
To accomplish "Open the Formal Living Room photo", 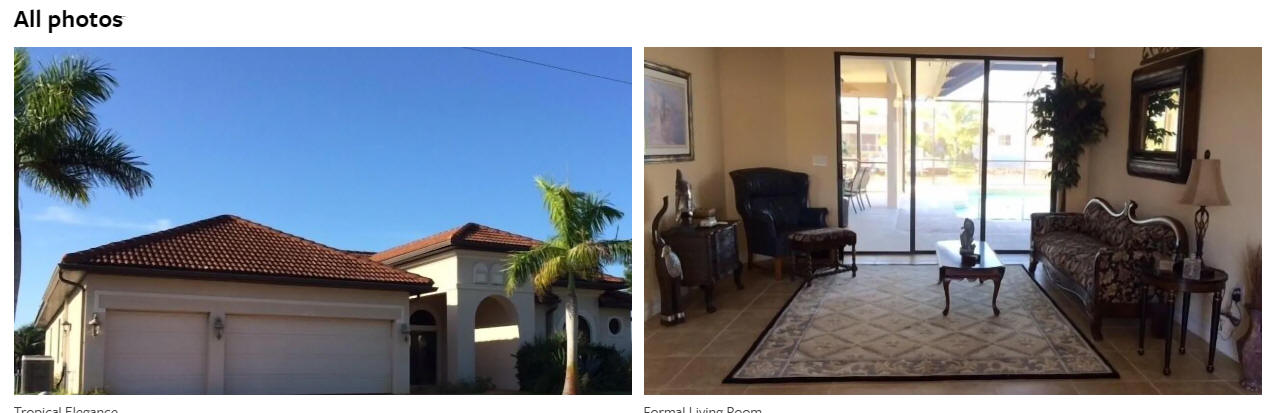I will [952, 220].
